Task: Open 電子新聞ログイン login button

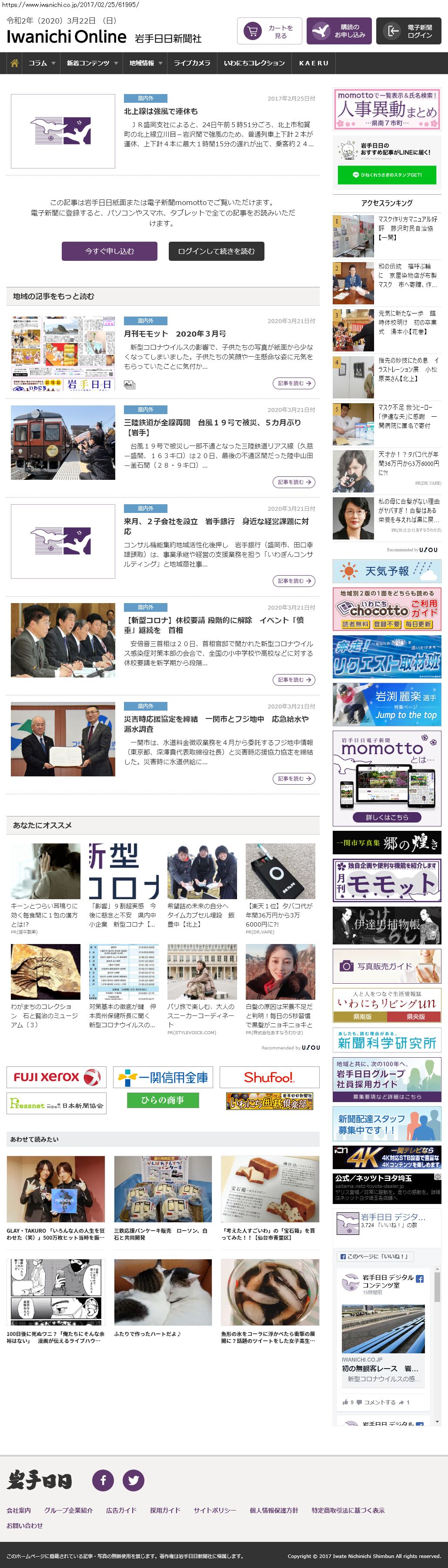Action: tap(408, 31)
